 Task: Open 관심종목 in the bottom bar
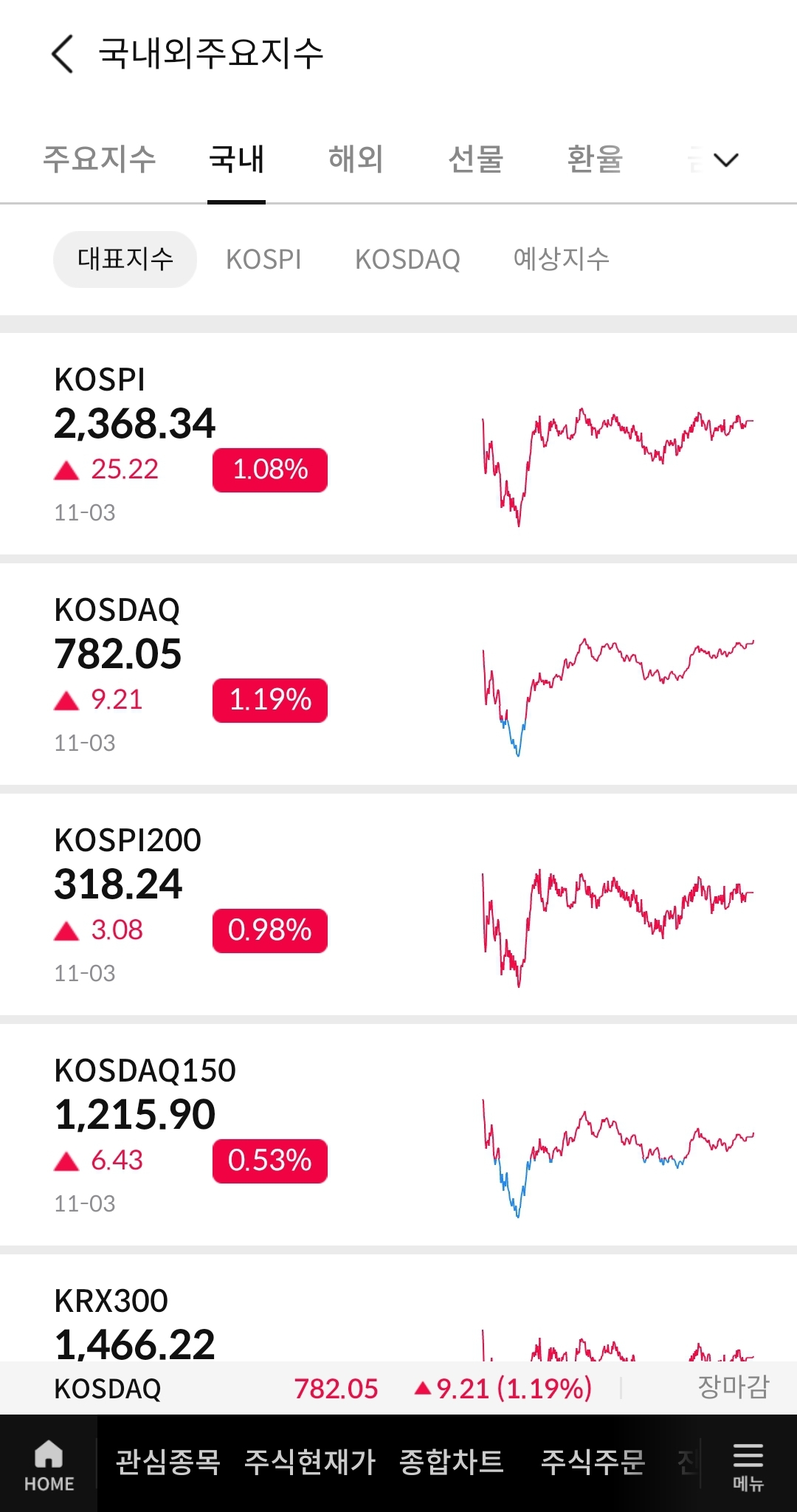pyautogui.click(x=168, y=1462)
